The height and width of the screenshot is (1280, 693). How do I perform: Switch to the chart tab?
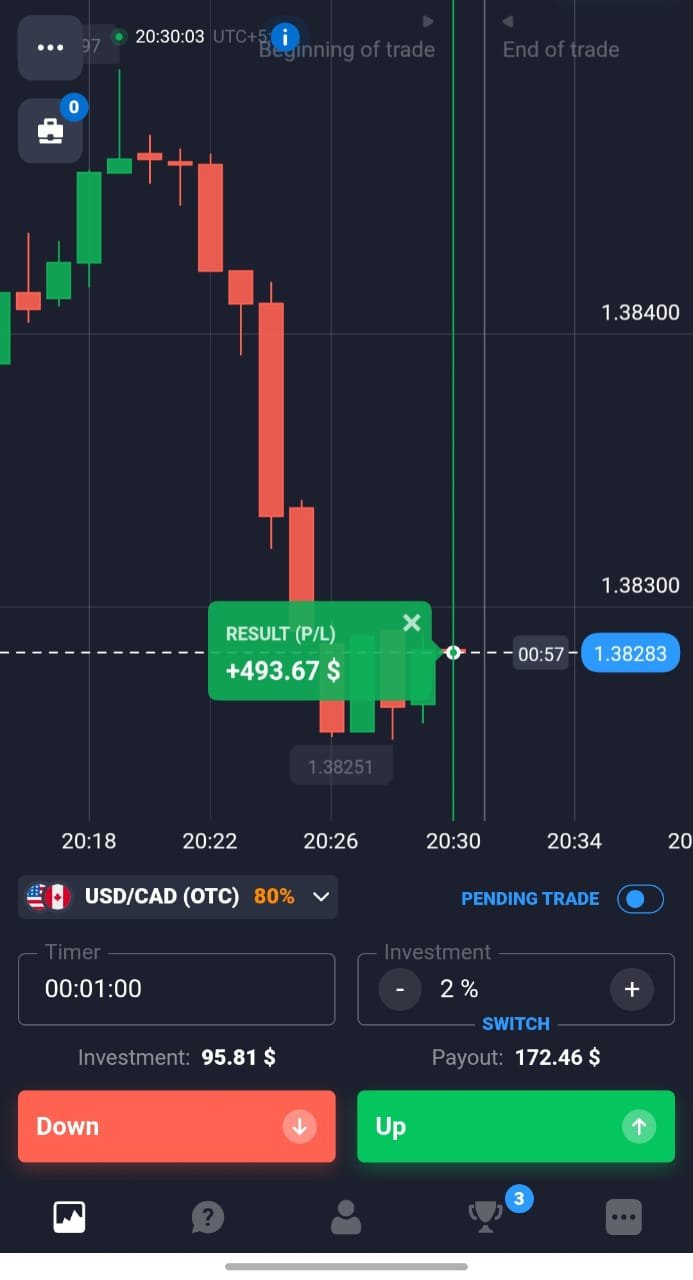69,1217
